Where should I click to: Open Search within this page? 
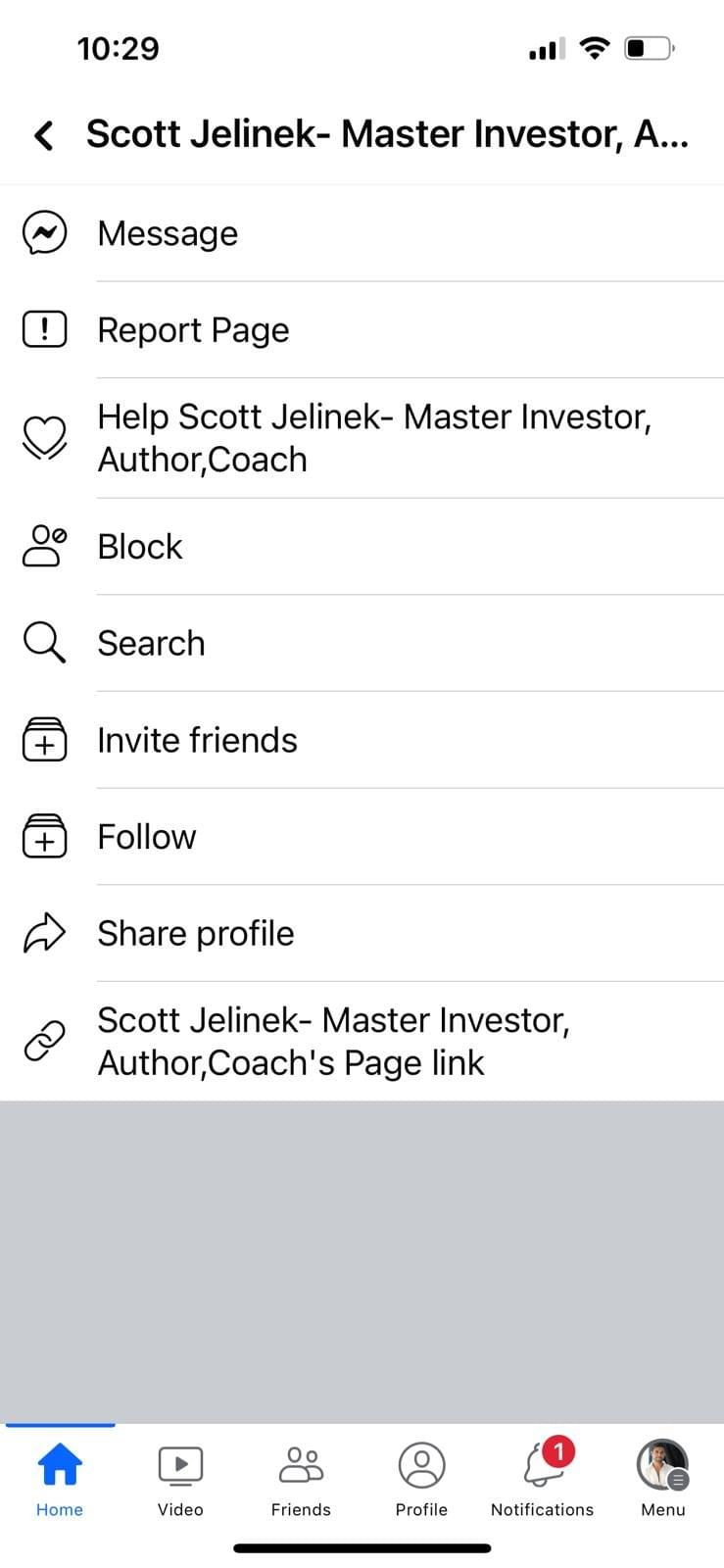tap(362, 643)
